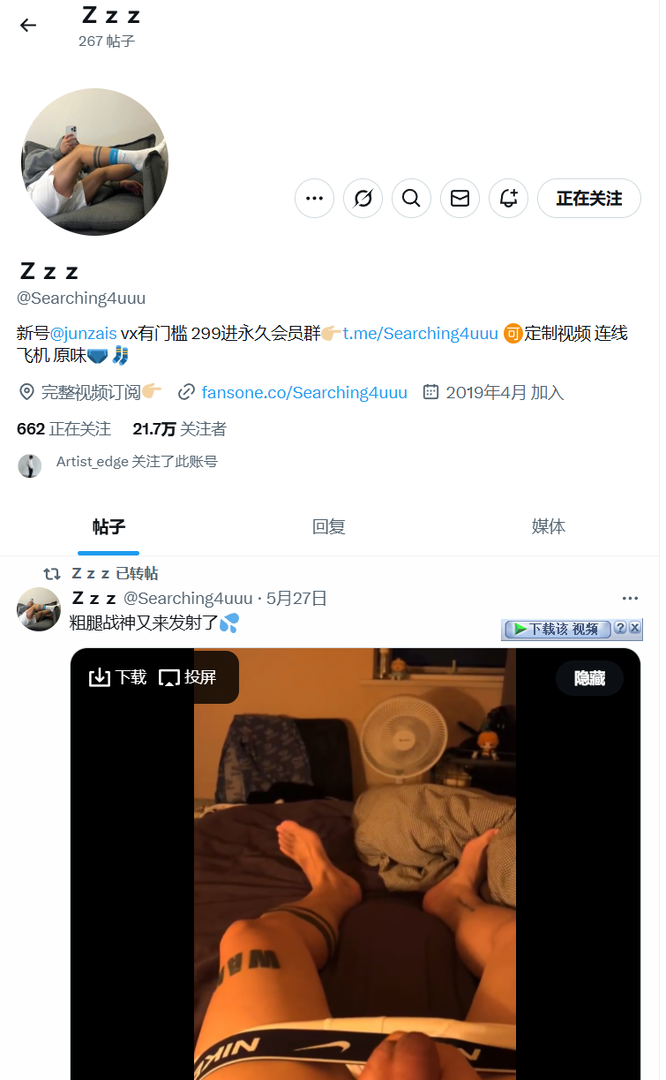666x1080 pixels.
Task: Tap 隐藏 to hide the media
Action: tap(589, 678)
